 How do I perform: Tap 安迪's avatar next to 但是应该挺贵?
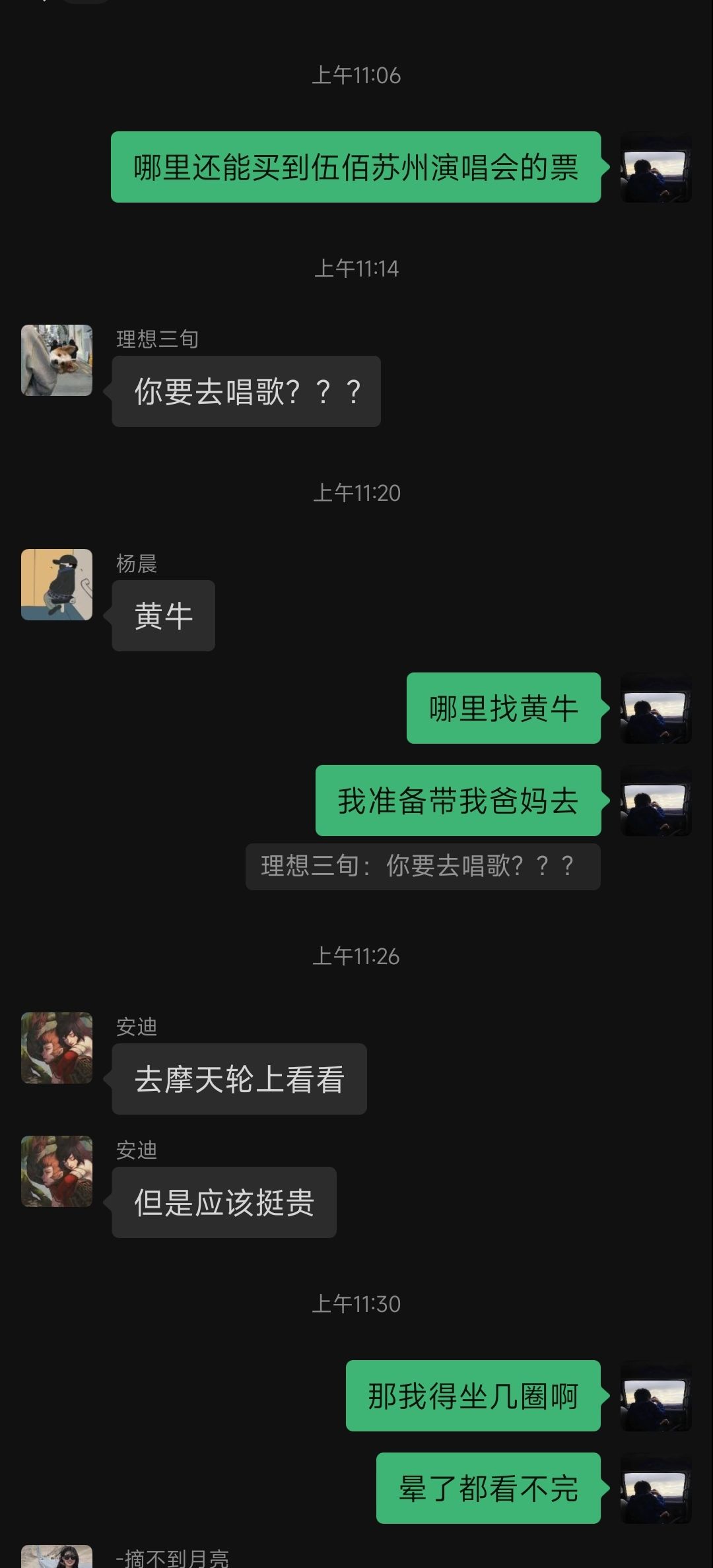(57, 1171)
